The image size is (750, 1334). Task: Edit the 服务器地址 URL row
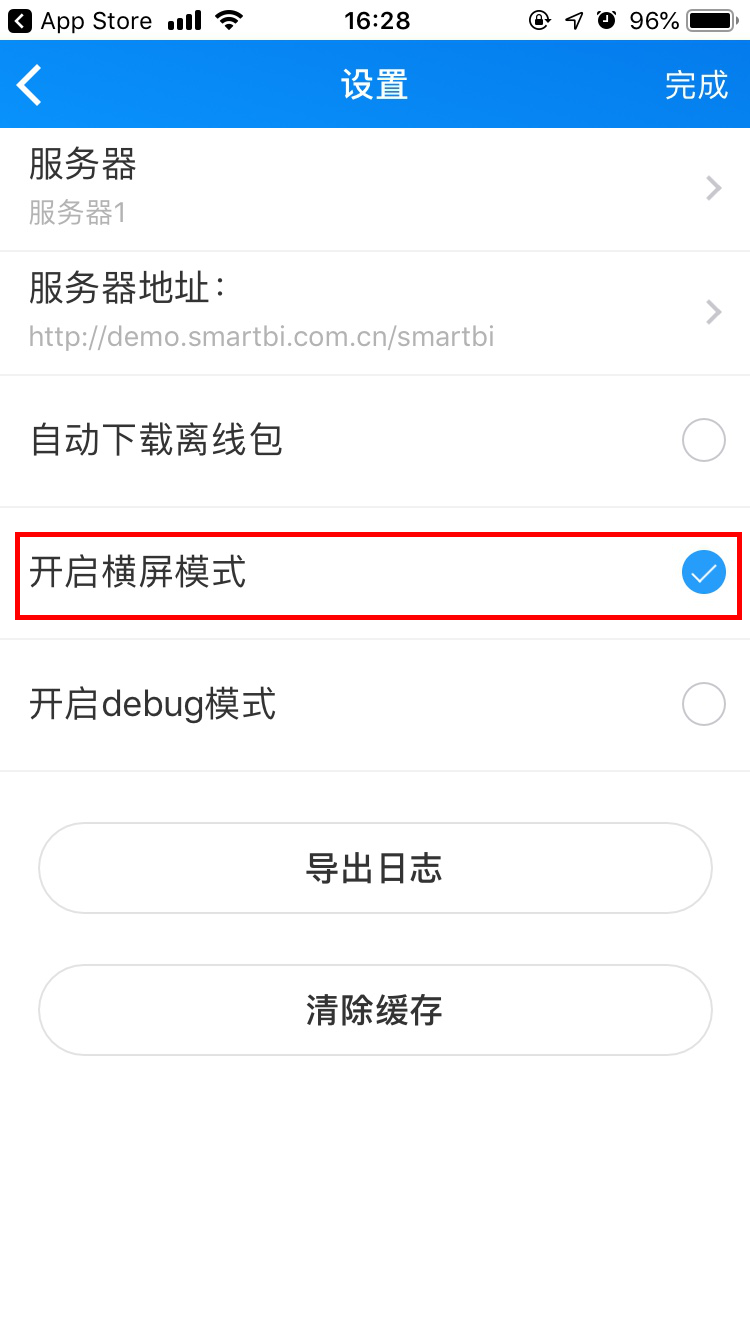tap(375, 313)
